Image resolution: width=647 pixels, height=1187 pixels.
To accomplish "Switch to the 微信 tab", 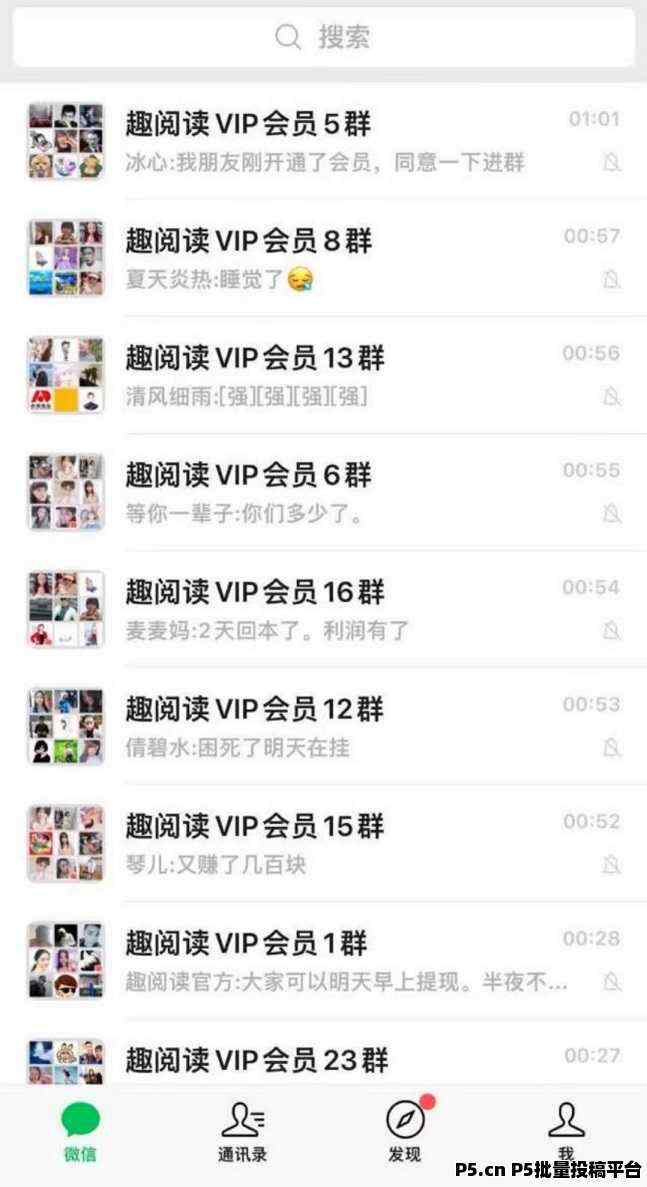I will point(80,1132).
